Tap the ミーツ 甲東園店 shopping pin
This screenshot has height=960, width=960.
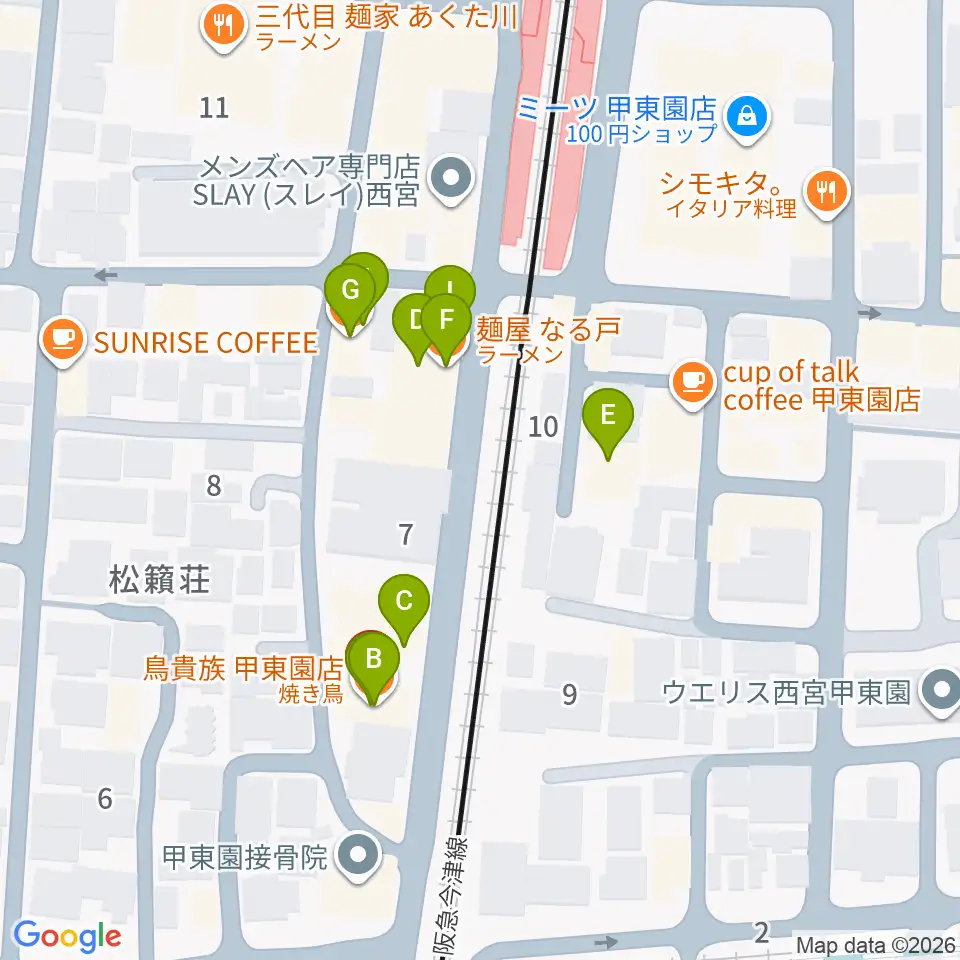tap(746, 119)
